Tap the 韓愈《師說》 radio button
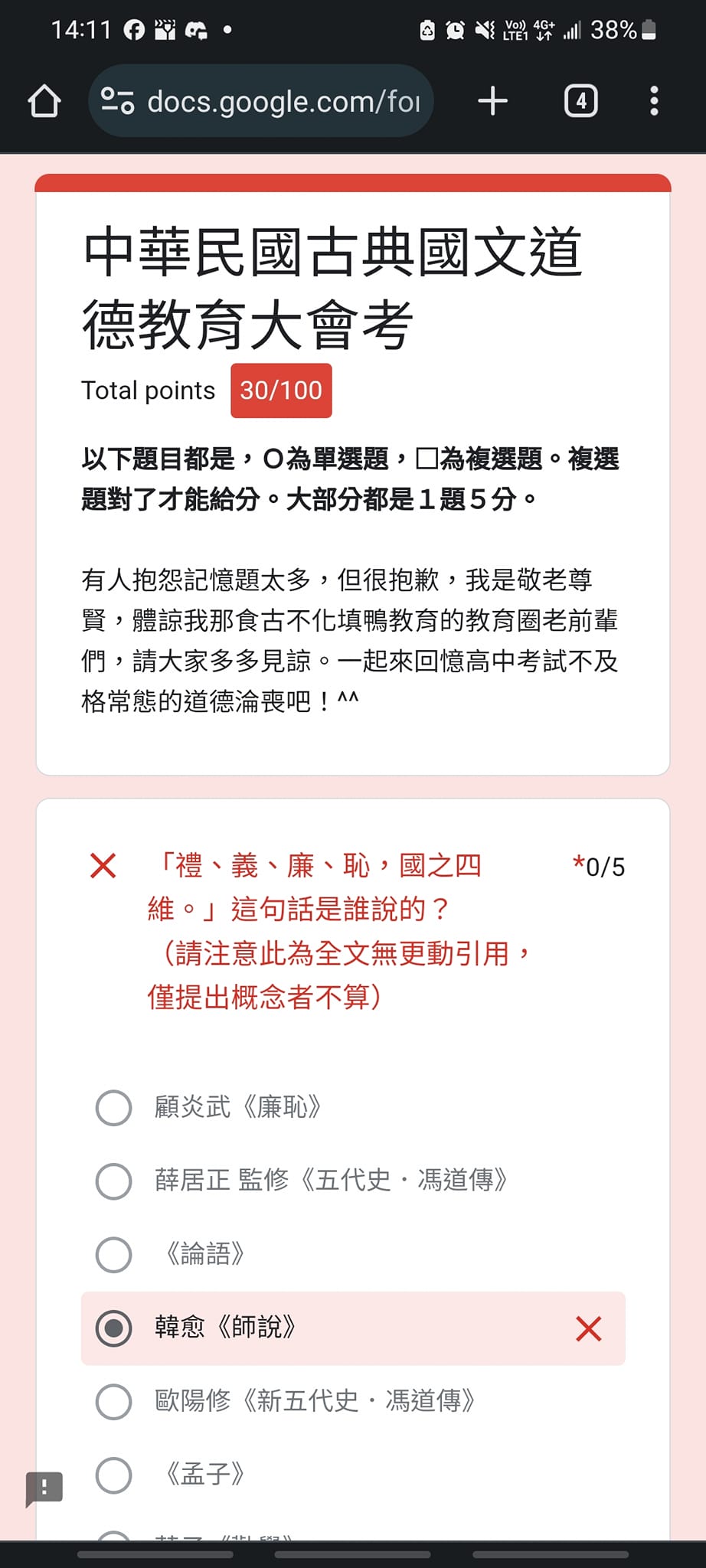This screenshot has width=706, height=1568. 113,1328
